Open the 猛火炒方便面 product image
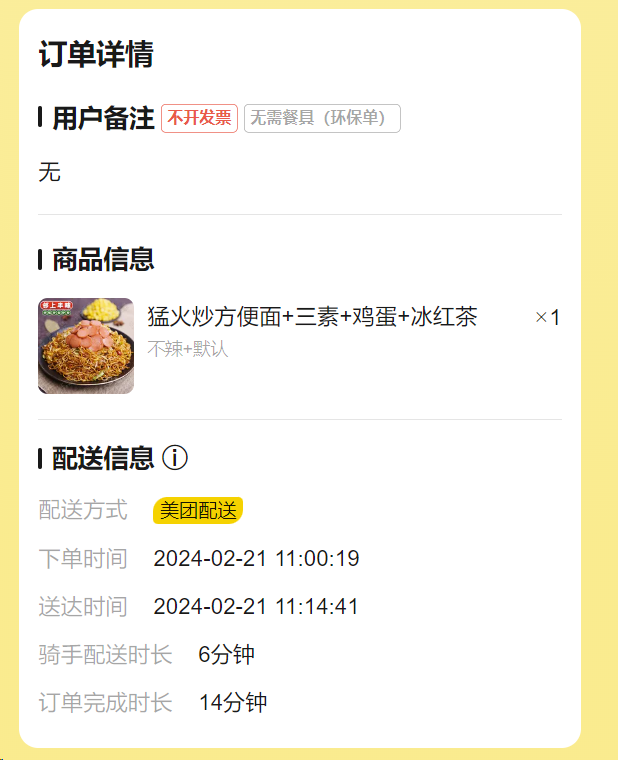 coord(86,346)
